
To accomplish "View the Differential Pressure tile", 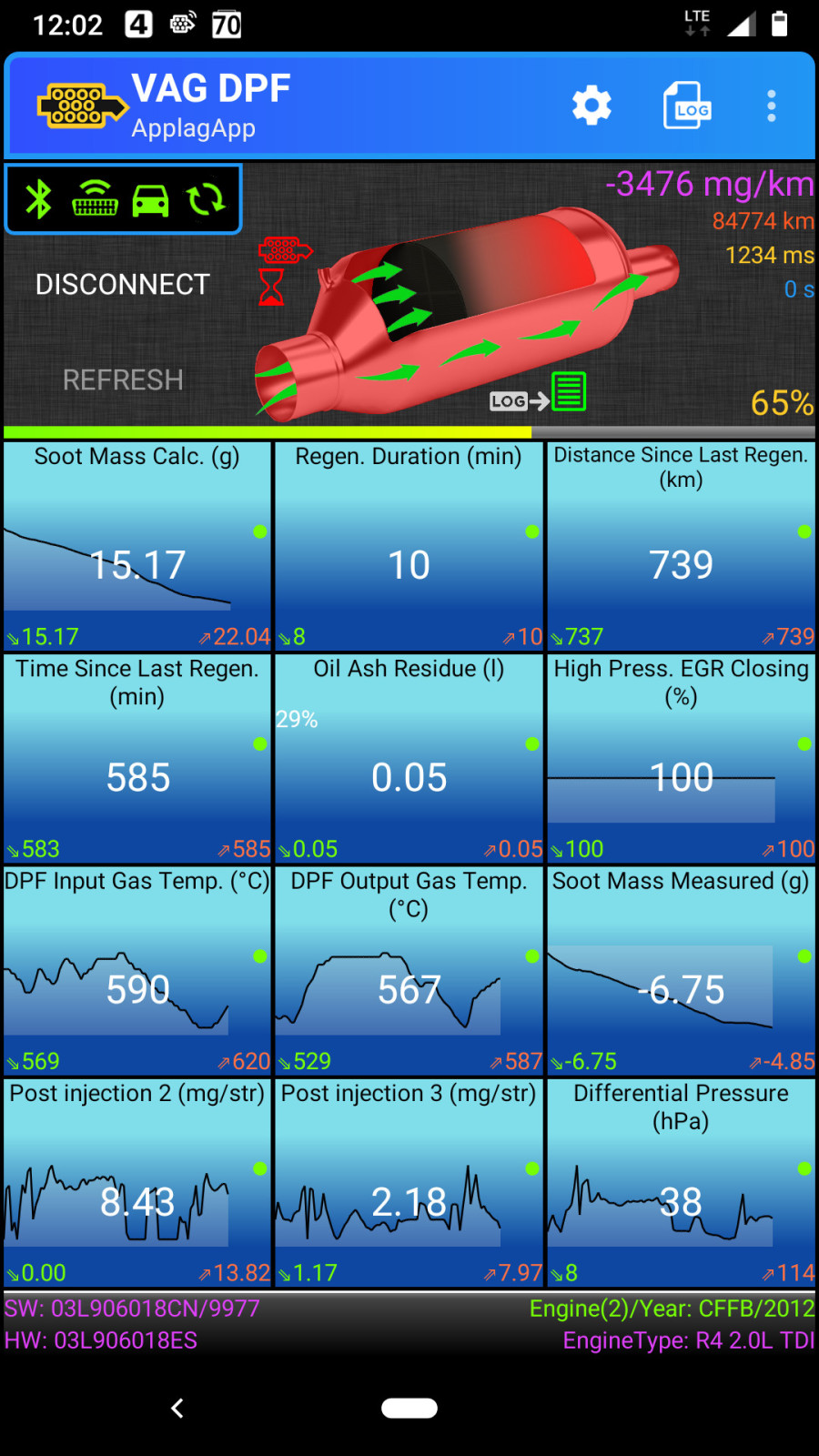I will tap(681, 1182).
